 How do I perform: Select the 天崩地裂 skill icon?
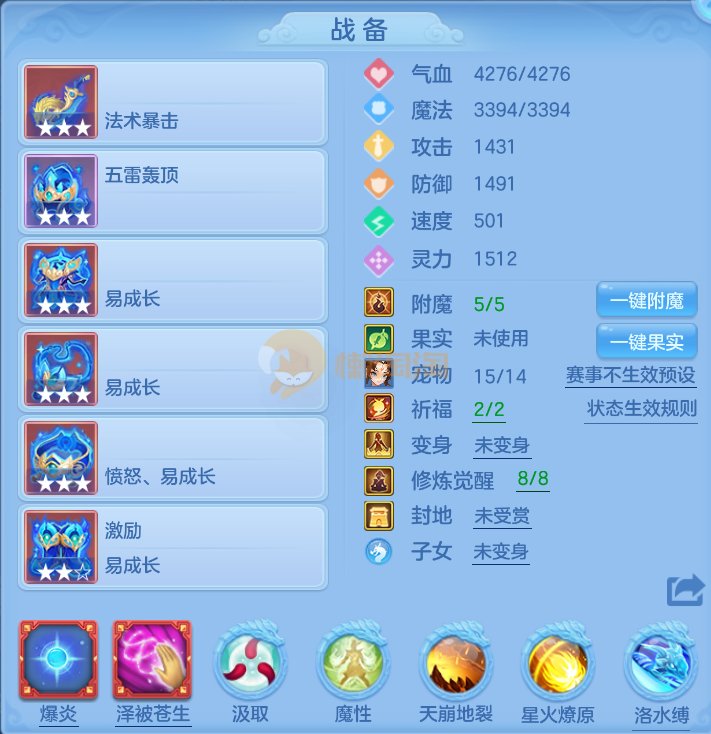tap(455, 660)
